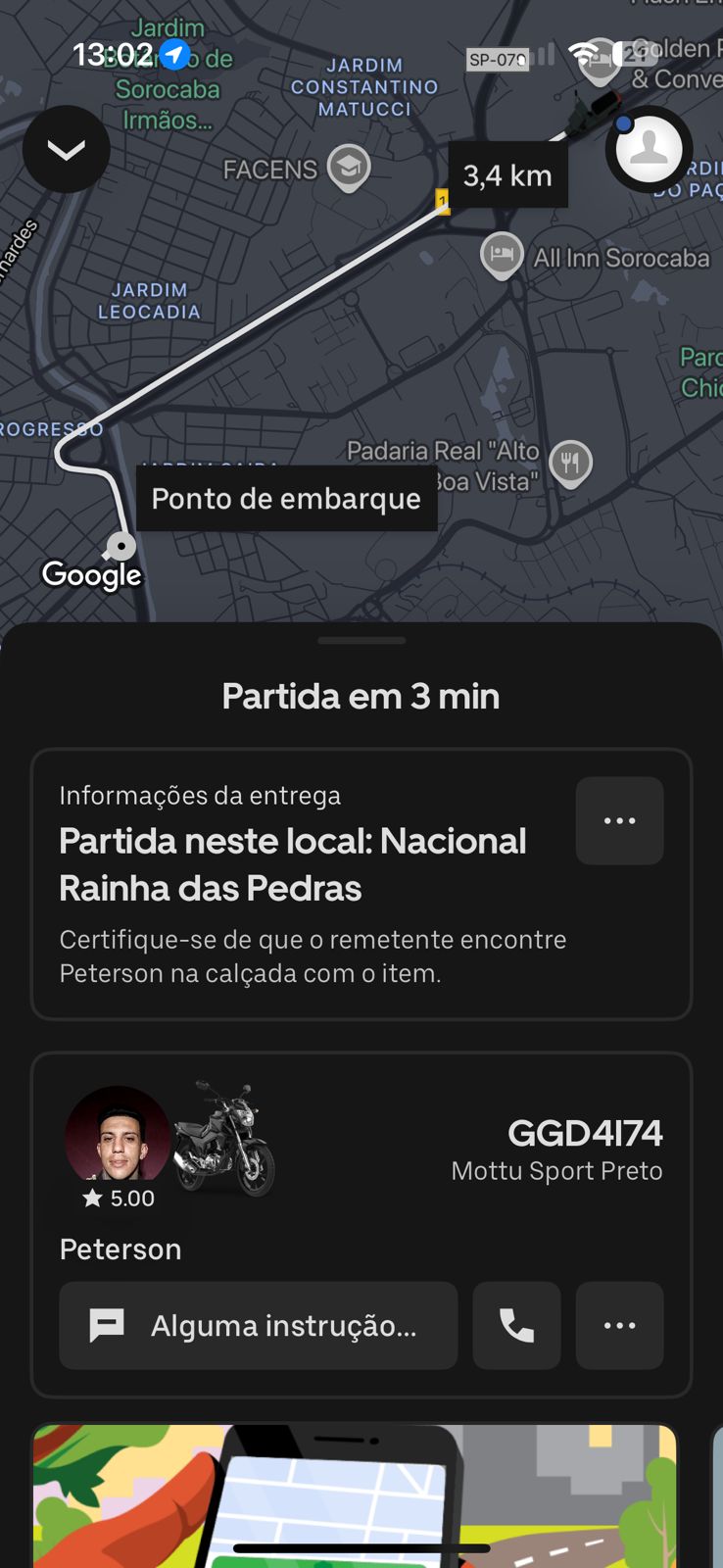Open options for Informações da entrega

[x=619, y=821]
